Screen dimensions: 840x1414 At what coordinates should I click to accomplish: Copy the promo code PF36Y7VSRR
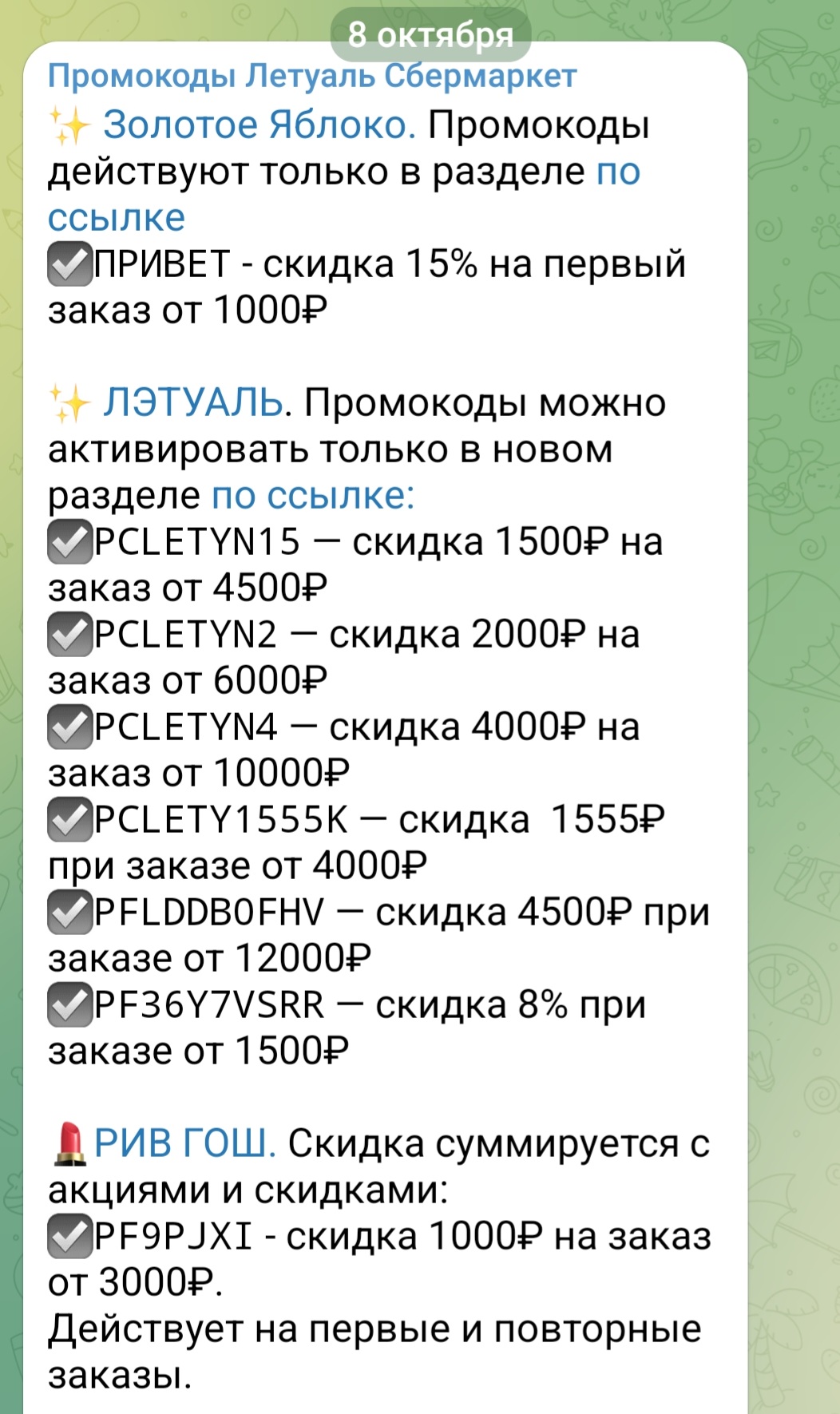[209, 1005]
